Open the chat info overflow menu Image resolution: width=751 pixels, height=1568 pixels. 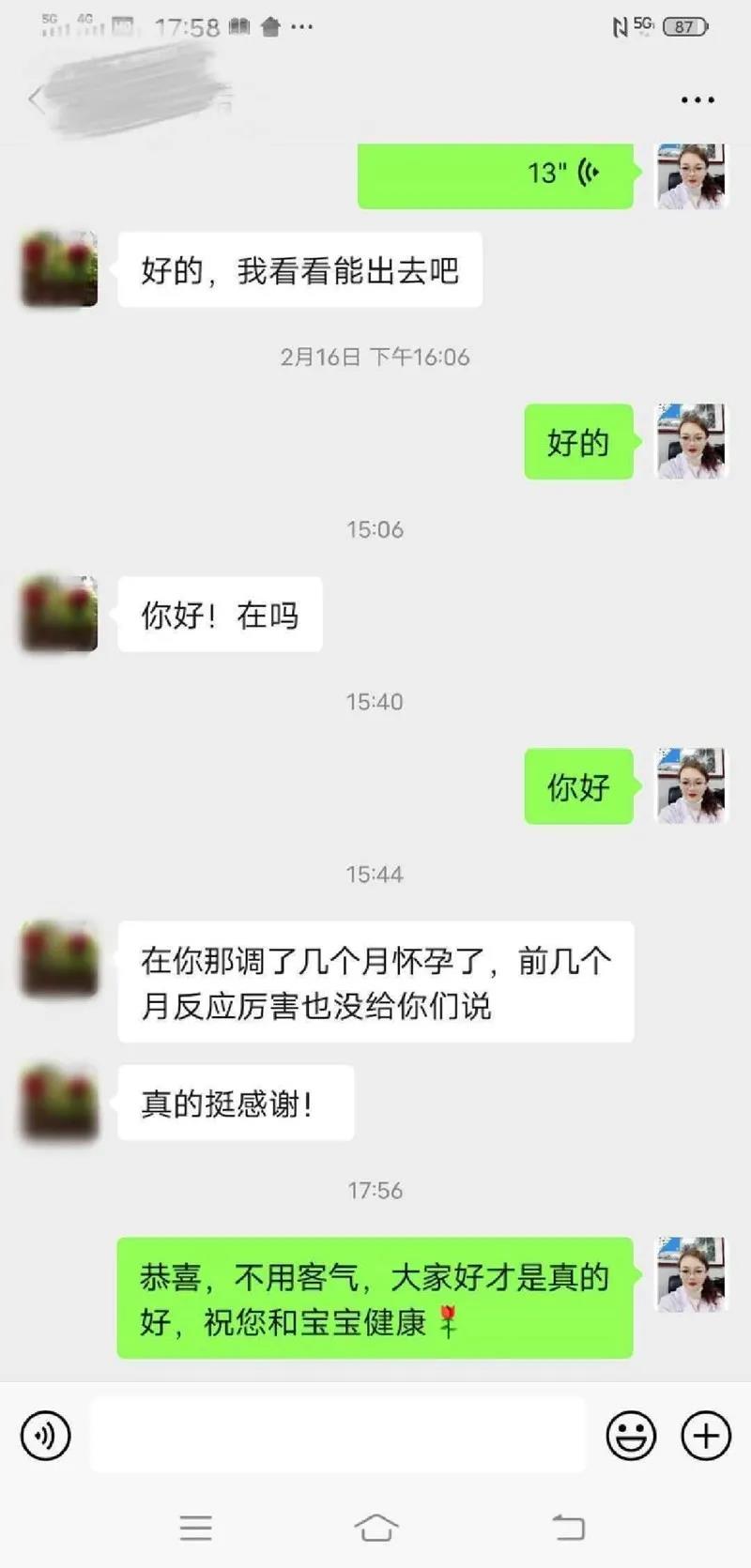(x=697, y=99)
